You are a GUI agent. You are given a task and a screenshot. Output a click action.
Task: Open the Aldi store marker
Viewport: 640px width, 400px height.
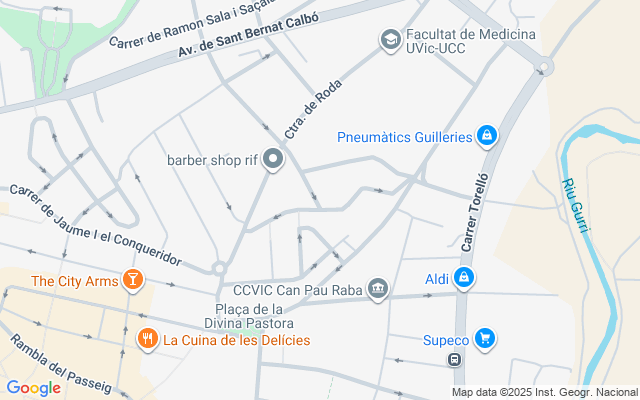[x=464, y=278]
